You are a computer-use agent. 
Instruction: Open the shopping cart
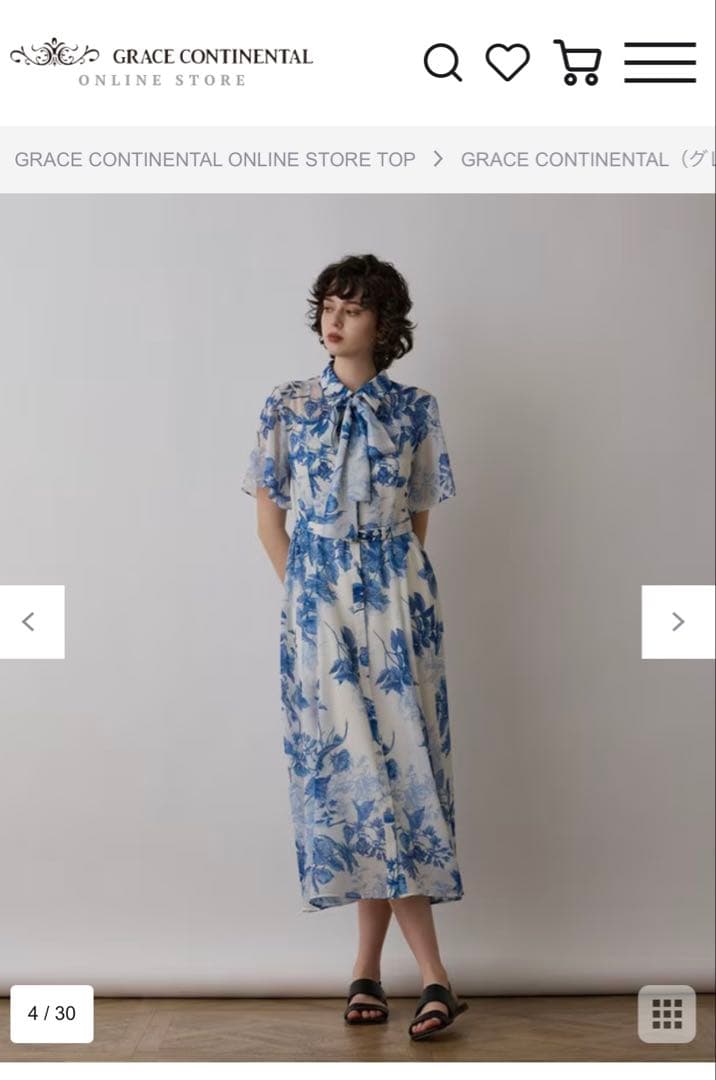[x=577, y=63]
